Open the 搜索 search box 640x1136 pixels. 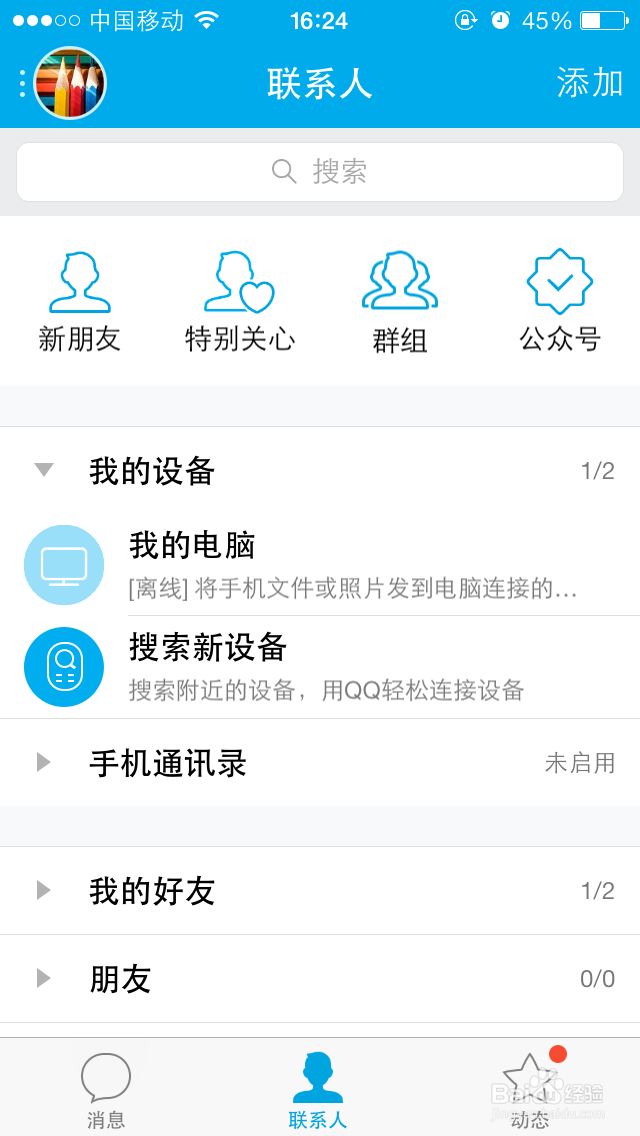coord(320,172)
